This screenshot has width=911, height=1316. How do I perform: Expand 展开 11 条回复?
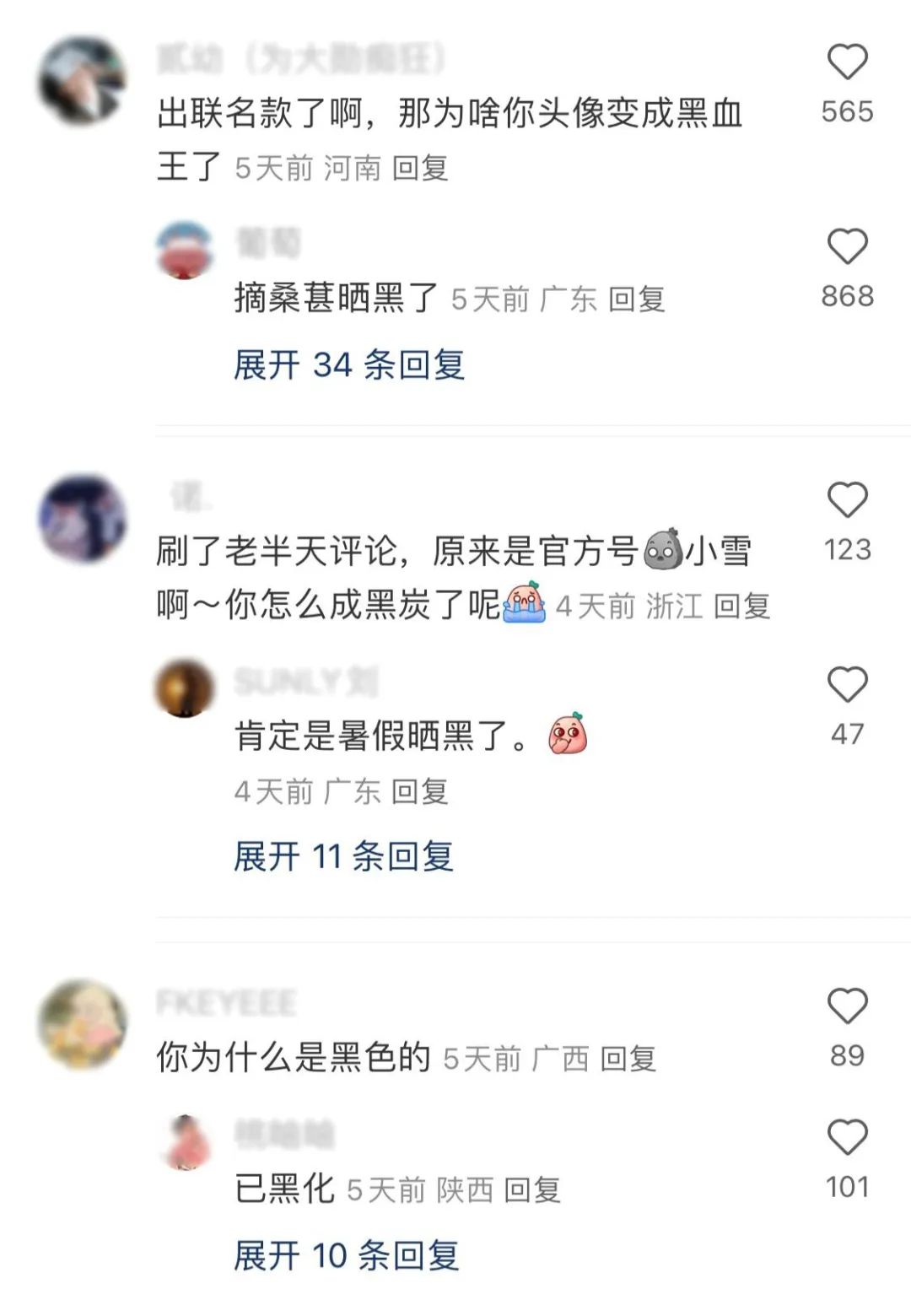tap(343, 856)
